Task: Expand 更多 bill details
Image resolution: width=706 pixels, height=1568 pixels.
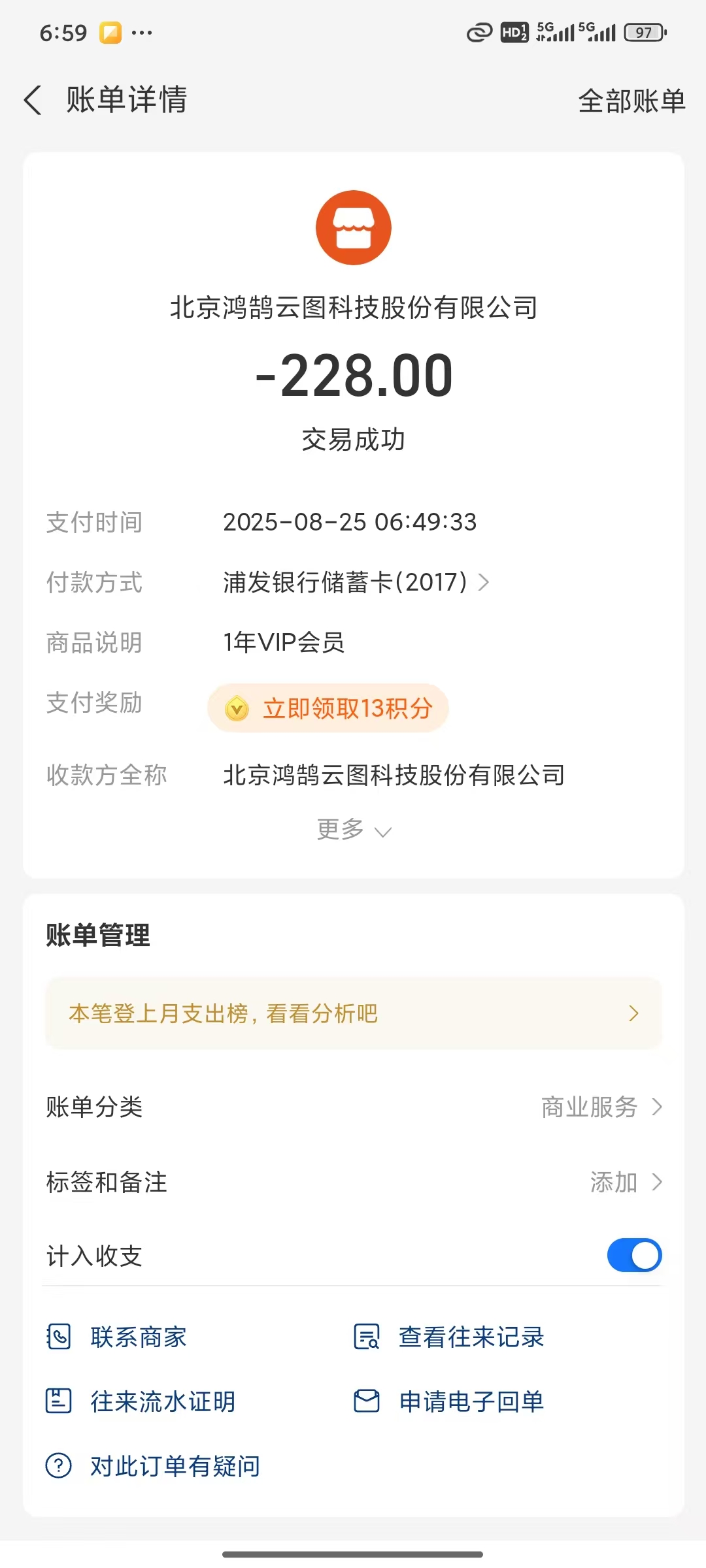Action: [354, 830]
